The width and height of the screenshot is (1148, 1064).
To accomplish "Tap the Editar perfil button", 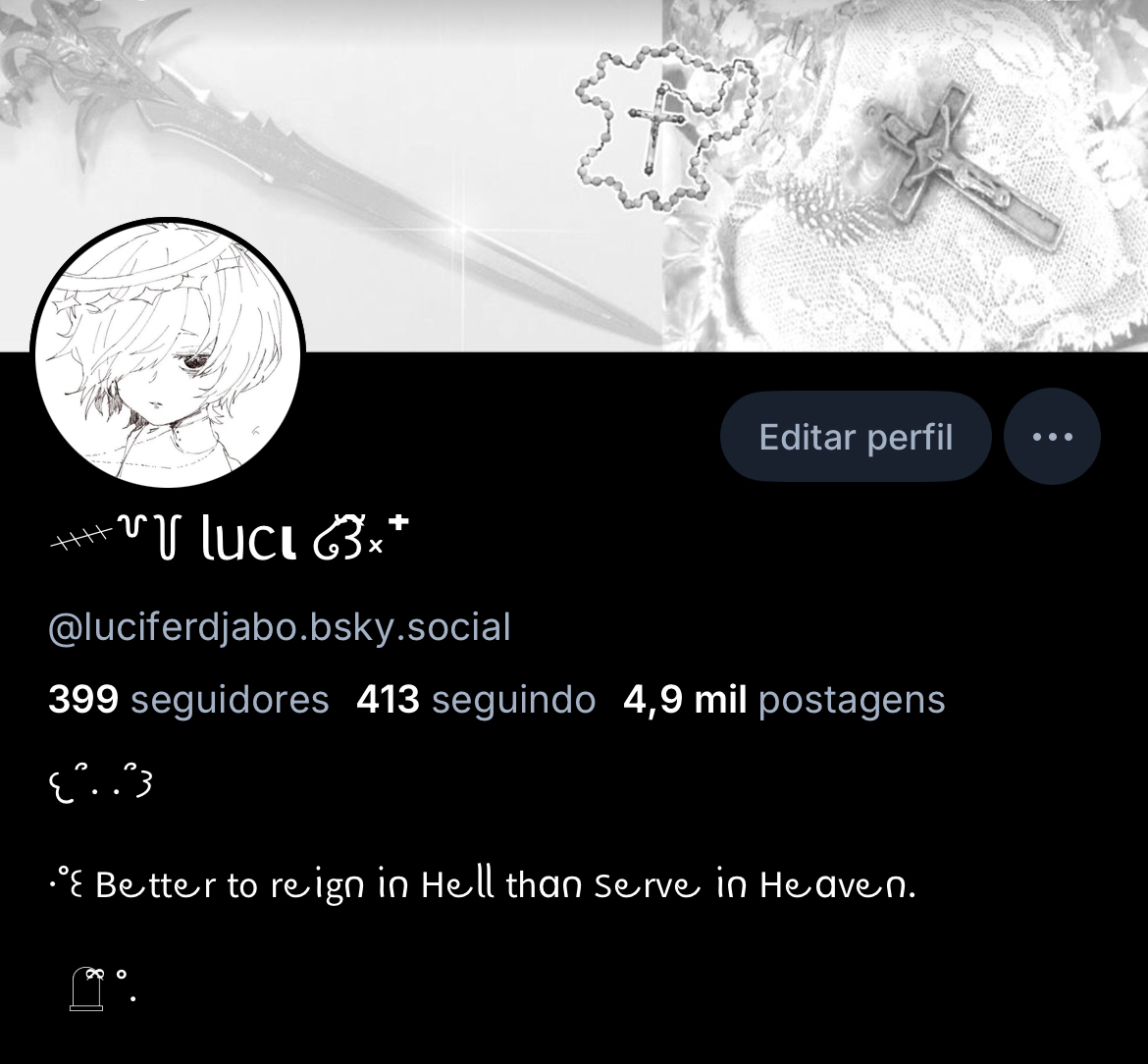I will point(856,437).
